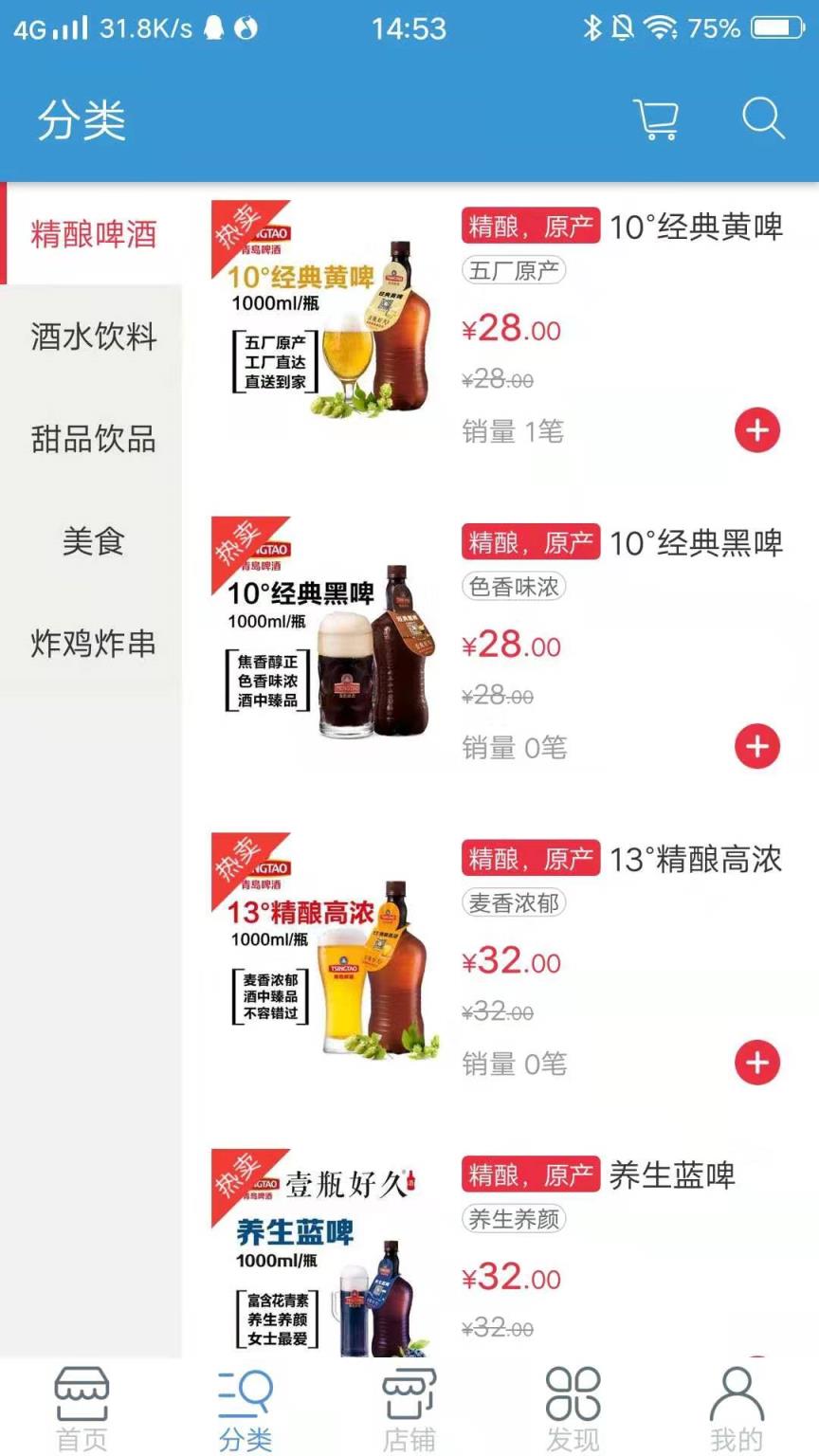This screenshot has height=1456, width=819.
Task: Add 10°经典黑啤 using its plus icon
Action: pyautogui.click(x=757, y=746)
